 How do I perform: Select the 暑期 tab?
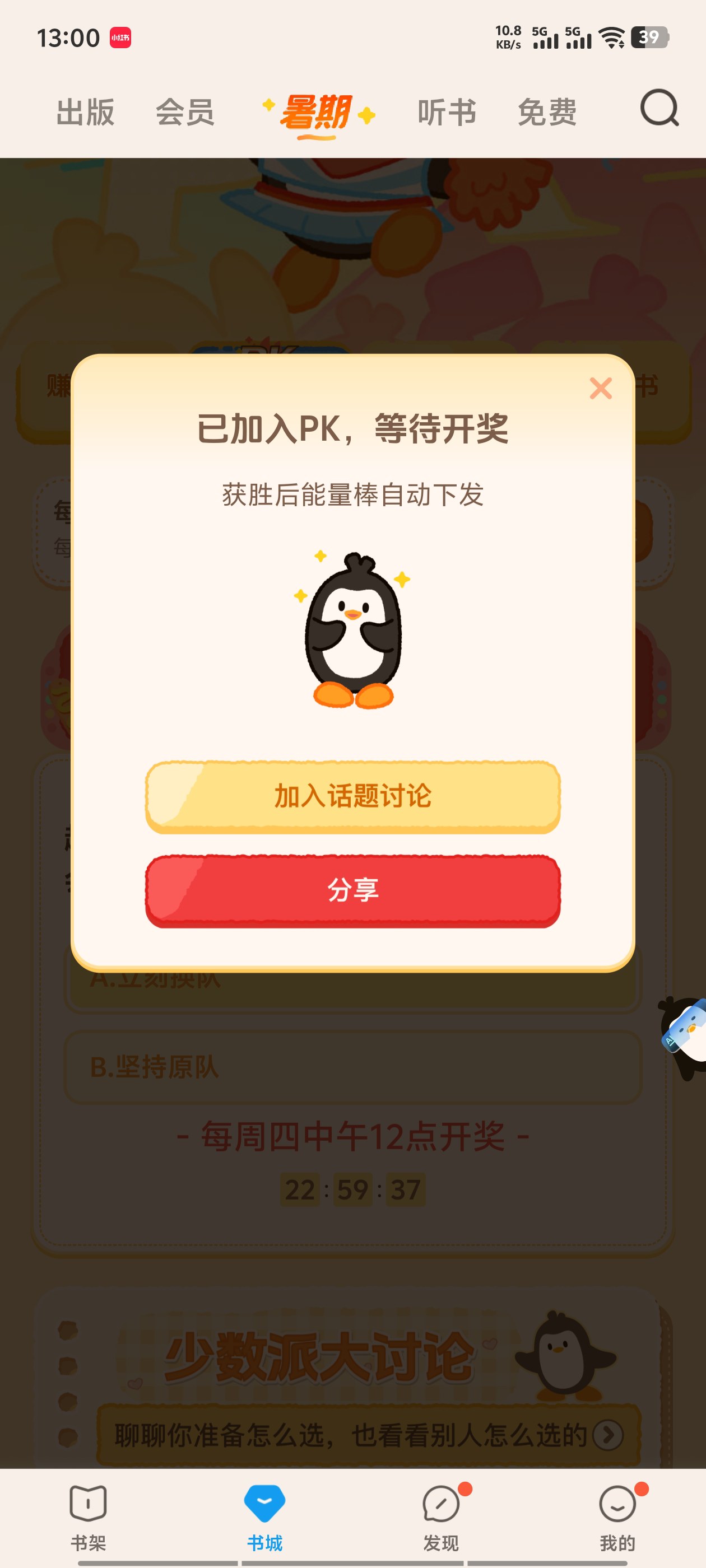(318, 114)
